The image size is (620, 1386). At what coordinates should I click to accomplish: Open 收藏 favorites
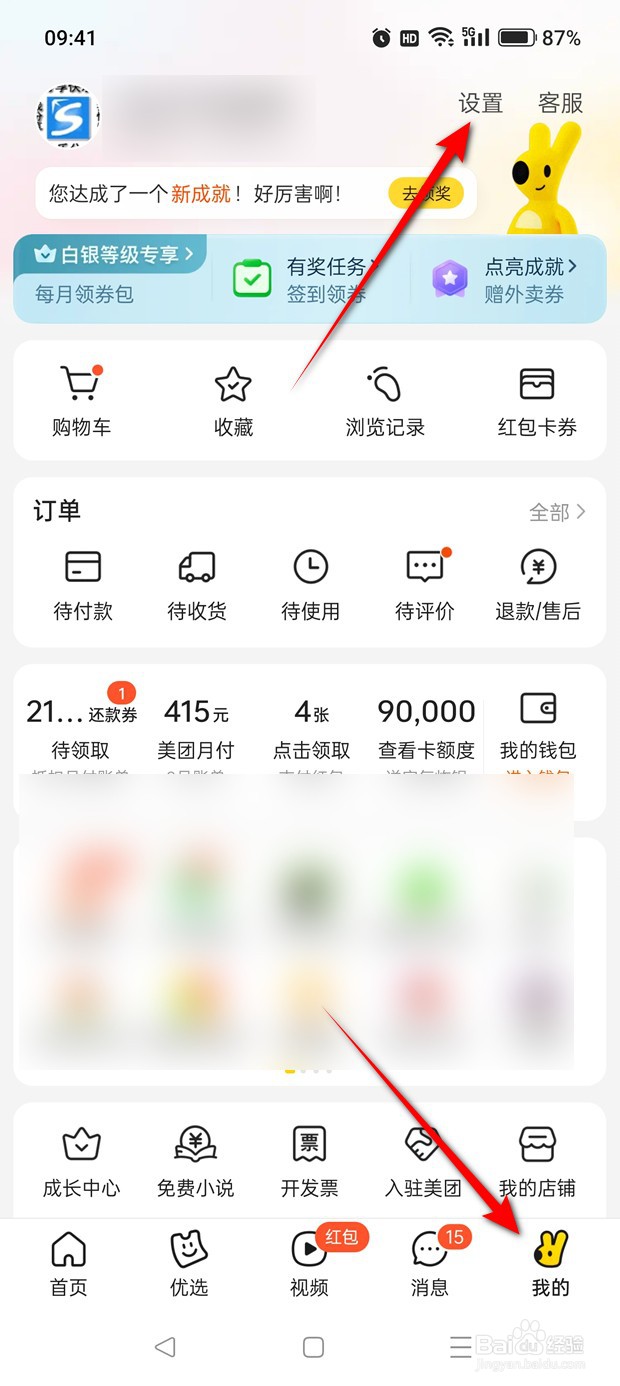click(233, 401)
